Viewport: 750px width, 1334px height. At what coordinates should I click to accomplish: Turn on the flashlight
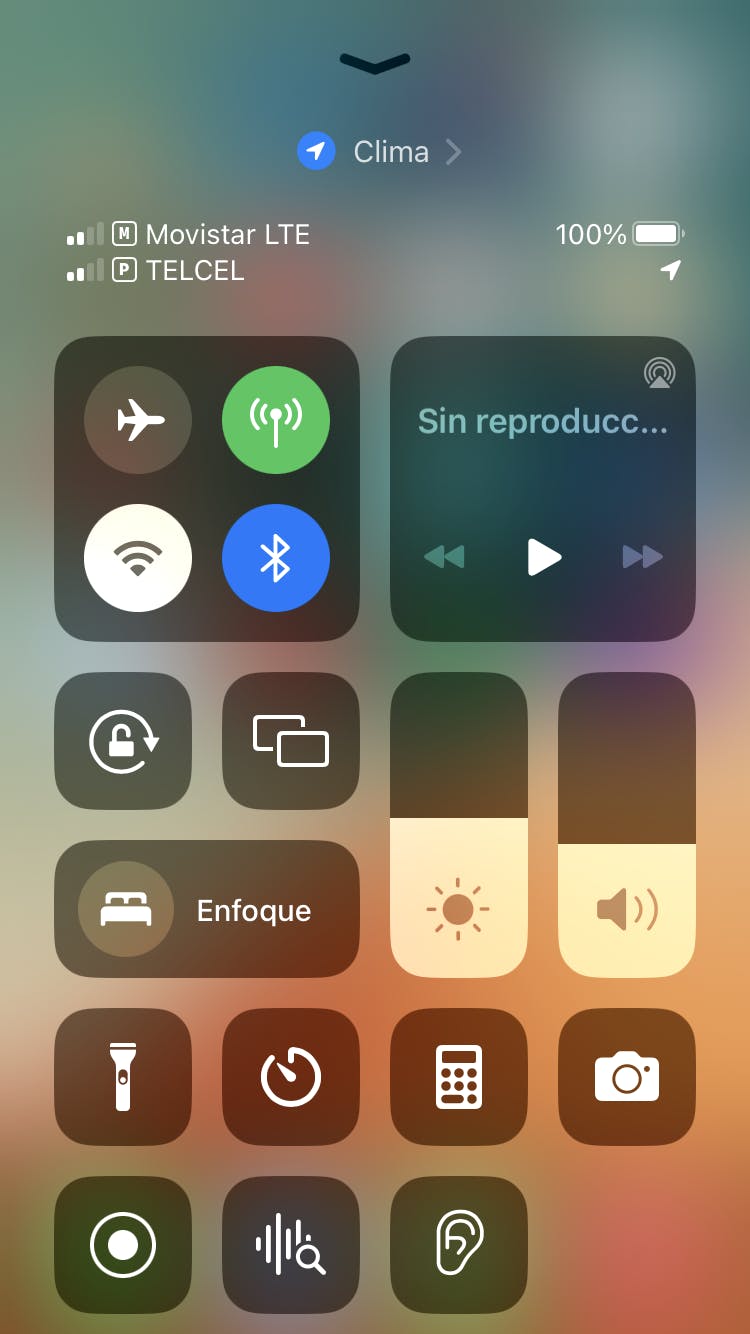(x=123, y=1077)
